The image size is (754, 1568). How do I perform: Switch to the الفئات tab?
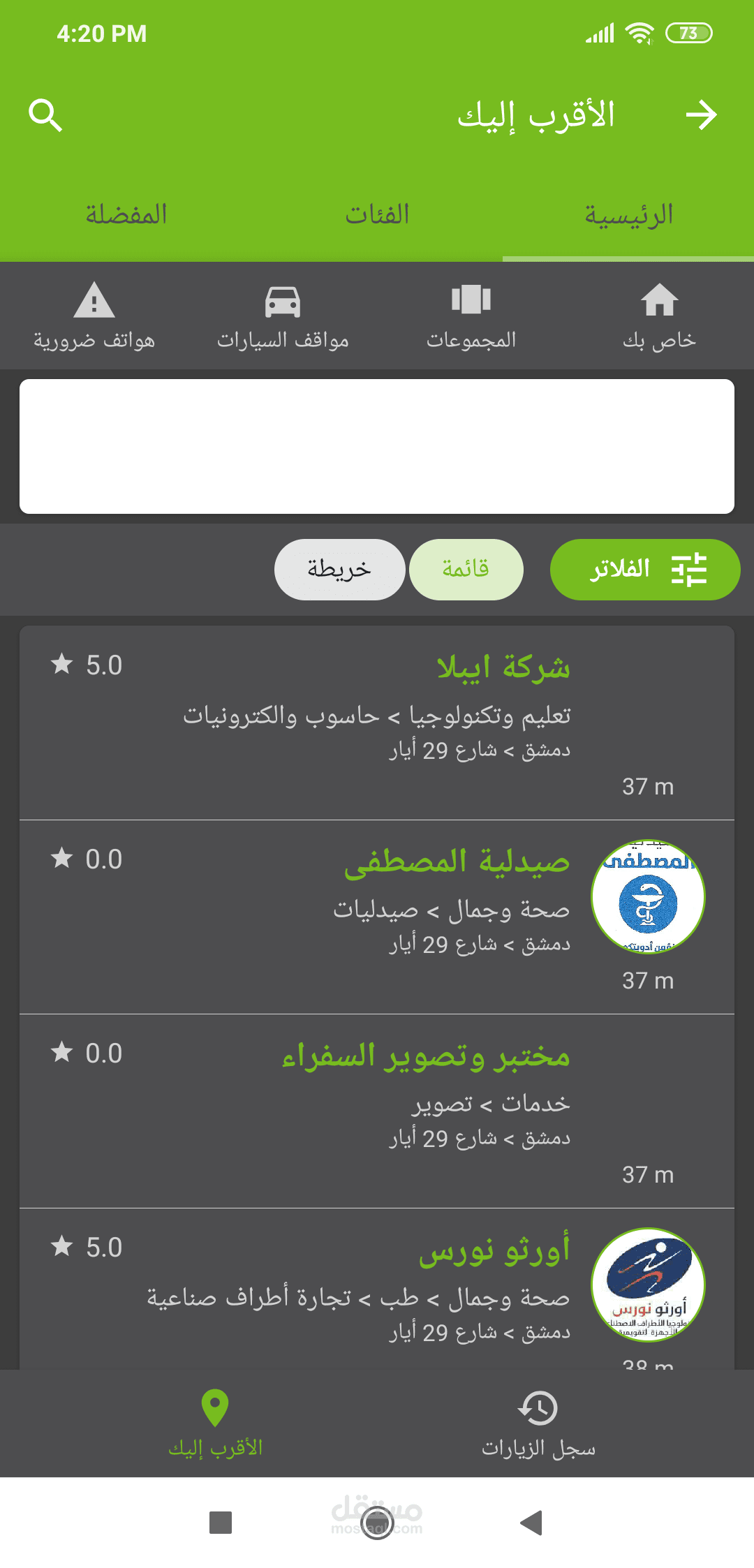[x=377, y=215]
